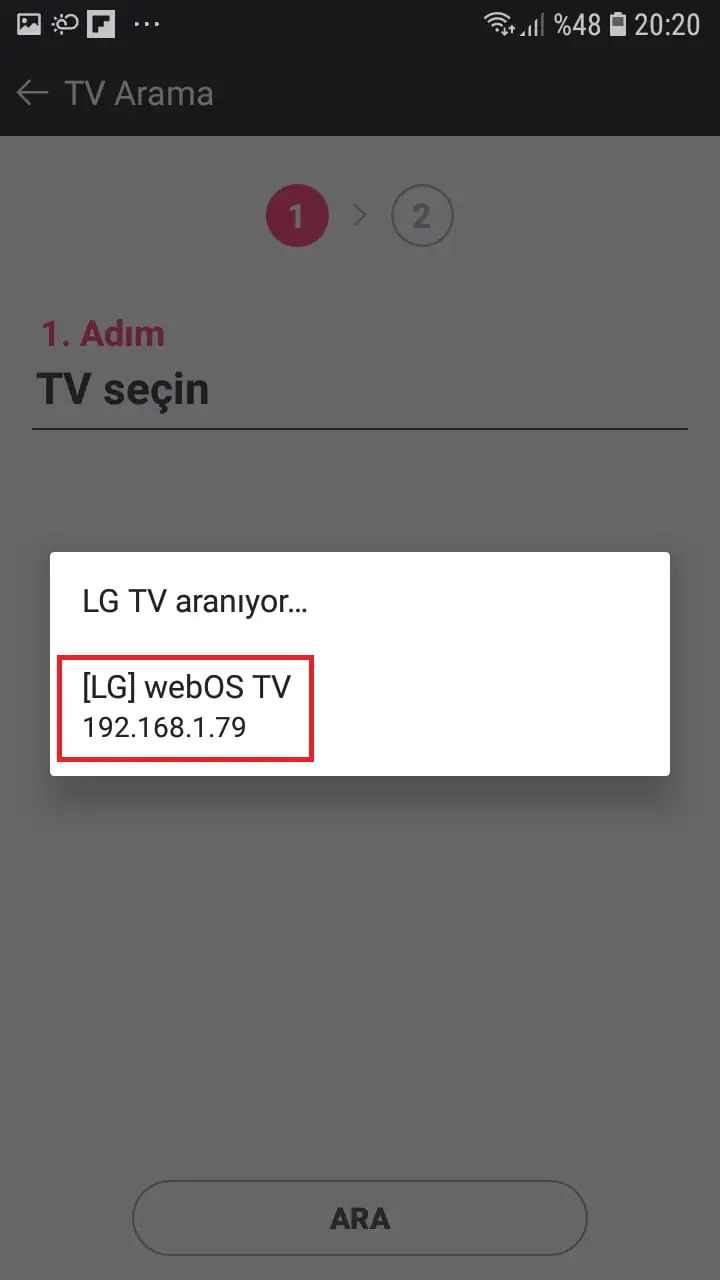Go back from TV Arama

click(32, 93)
